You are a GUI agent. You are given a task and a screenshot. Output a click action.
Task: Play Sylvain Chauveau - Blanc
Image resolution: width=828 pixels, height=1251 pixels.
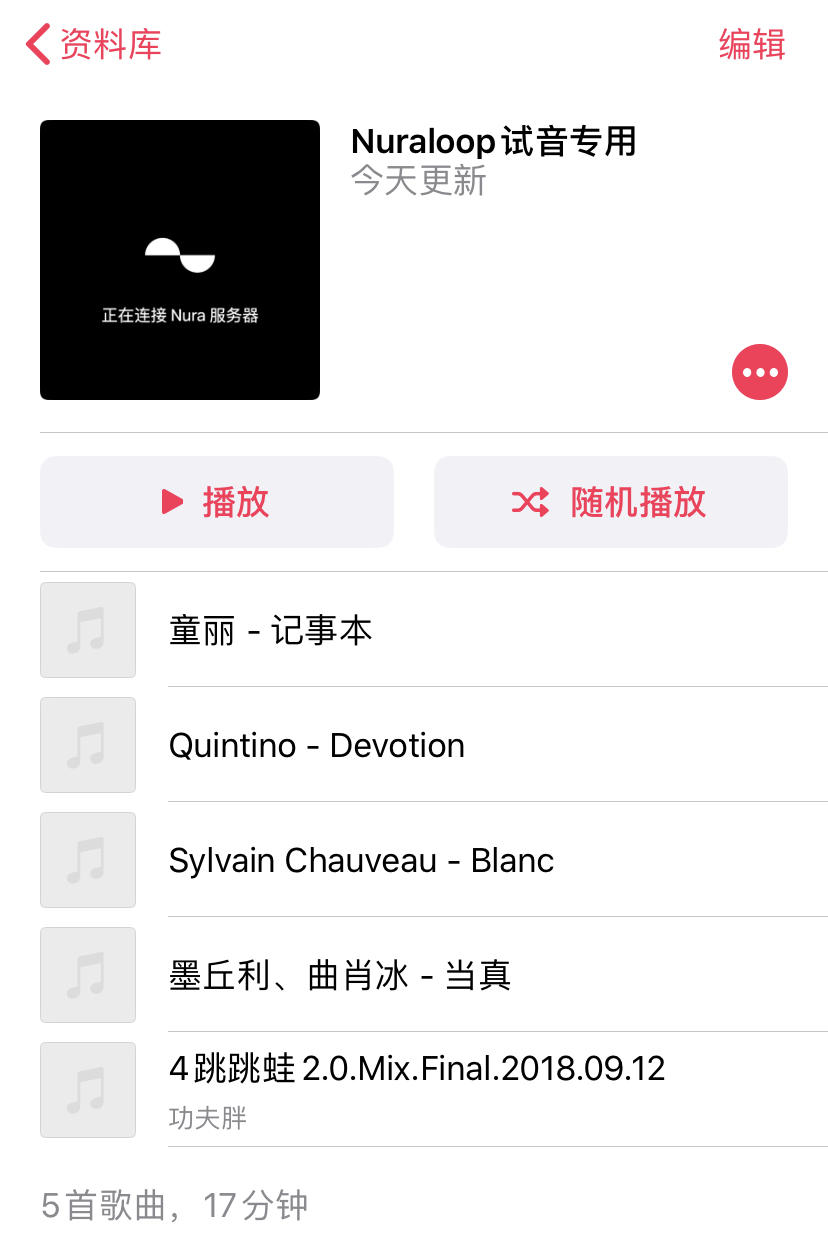tap(400, 860)
